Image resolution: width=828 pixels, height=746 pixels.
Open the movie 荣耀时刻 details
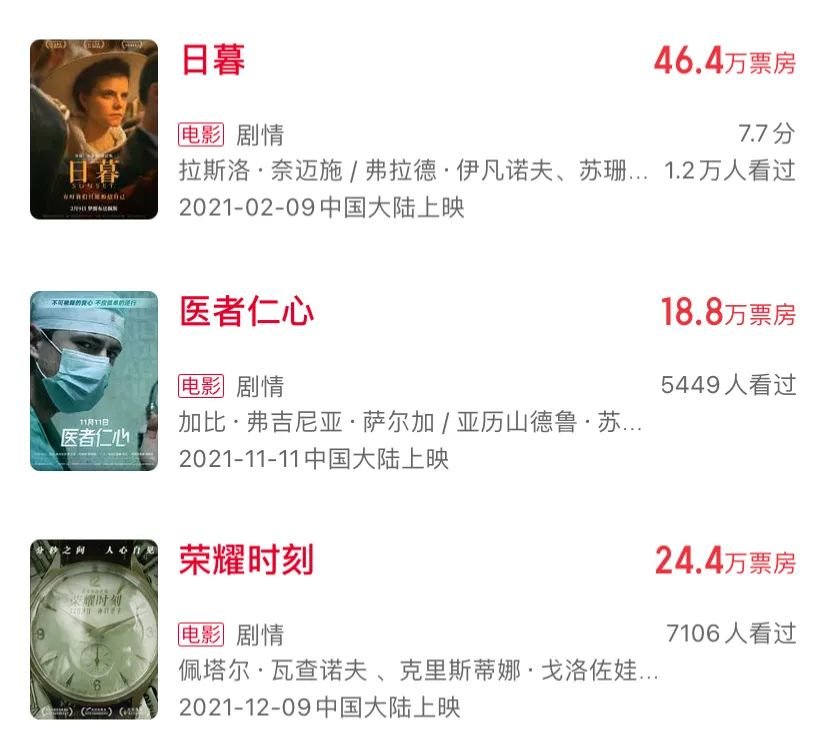(247, 560)
